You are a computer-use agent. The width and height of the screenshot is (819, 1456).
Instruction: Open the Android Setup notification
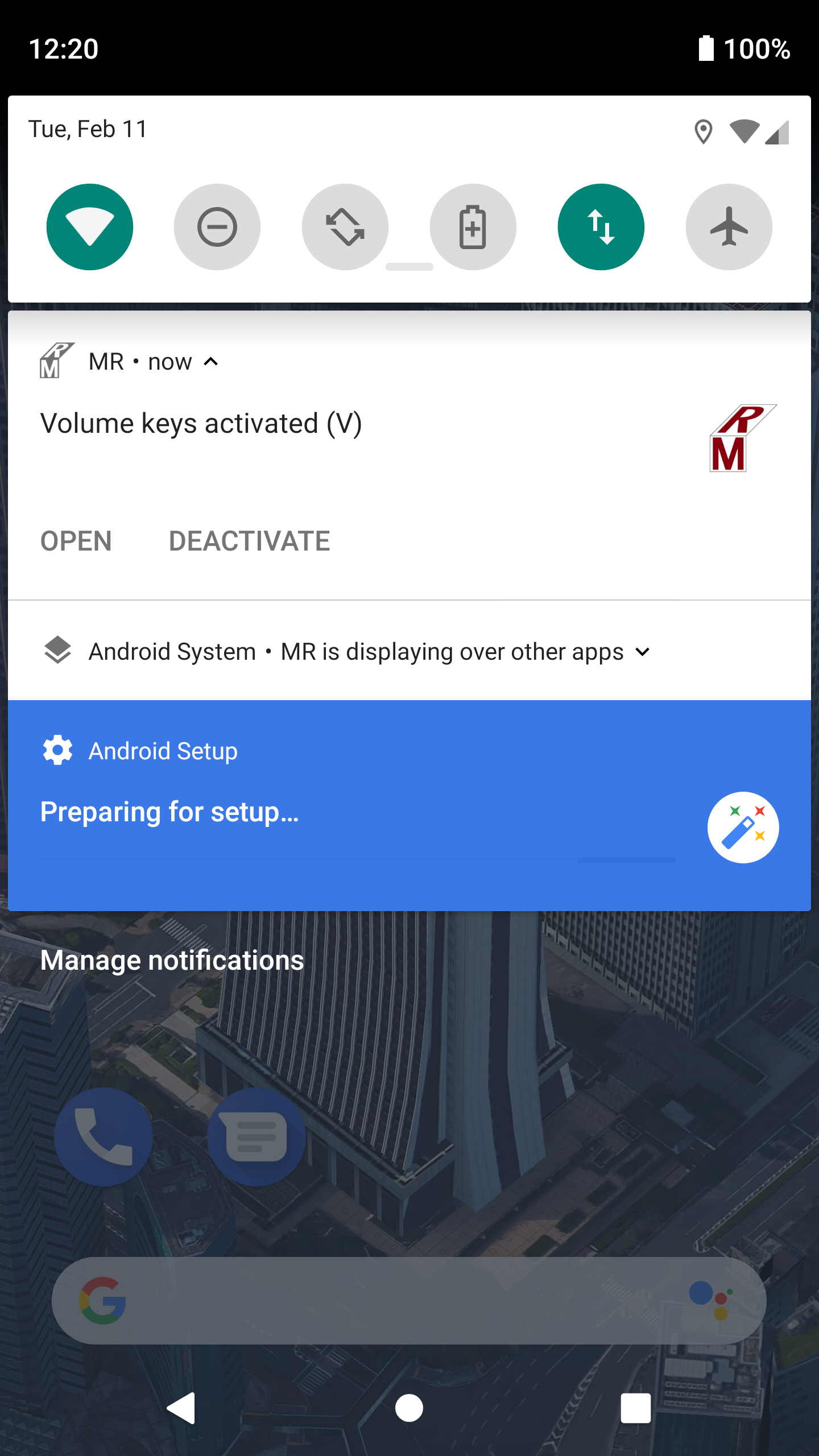[409, 805]
